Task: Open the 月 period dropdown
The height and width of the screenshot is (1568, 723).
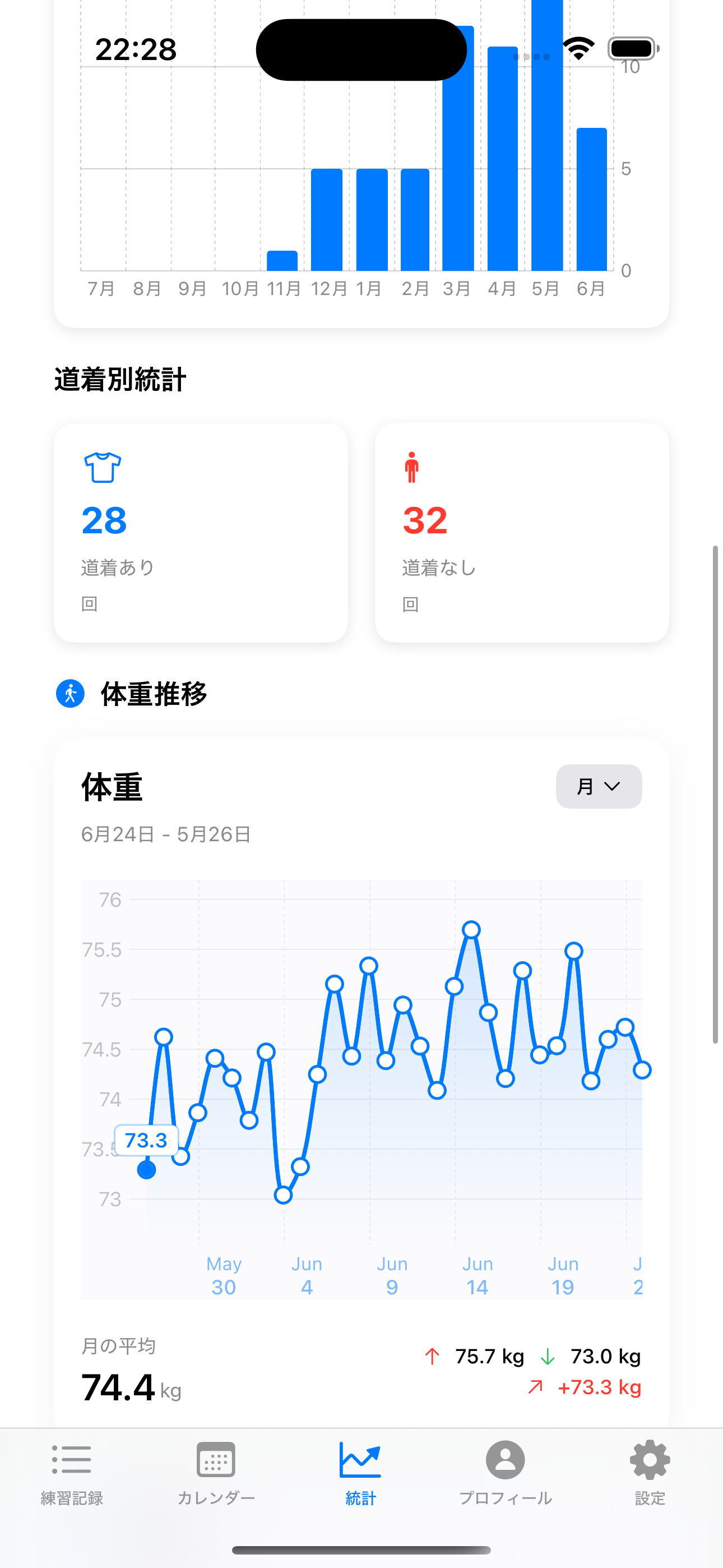Action: [x=598, y=786]
